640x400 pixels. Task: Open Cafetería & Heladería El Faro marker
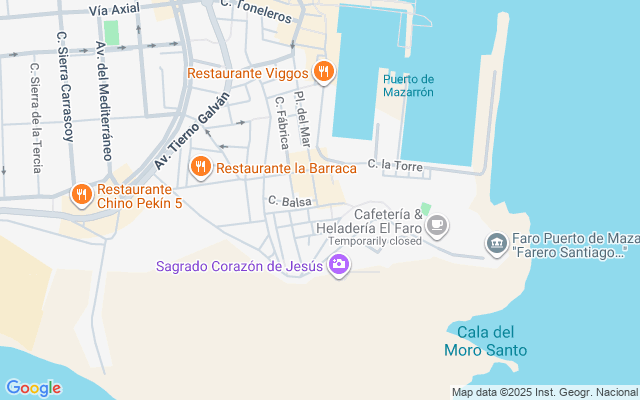point(436,227)
